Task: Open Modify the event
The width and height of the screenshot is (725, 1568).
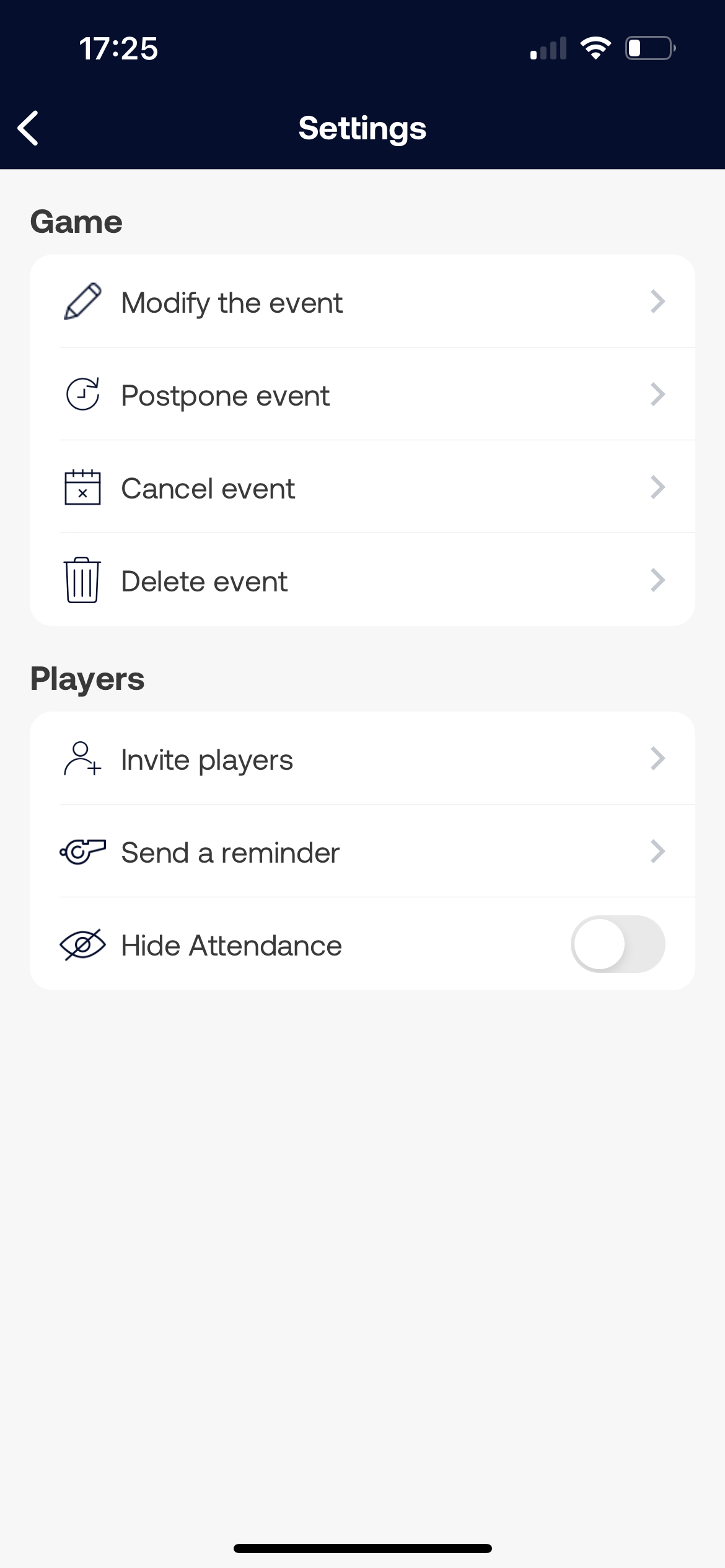Action: point(362,302)
